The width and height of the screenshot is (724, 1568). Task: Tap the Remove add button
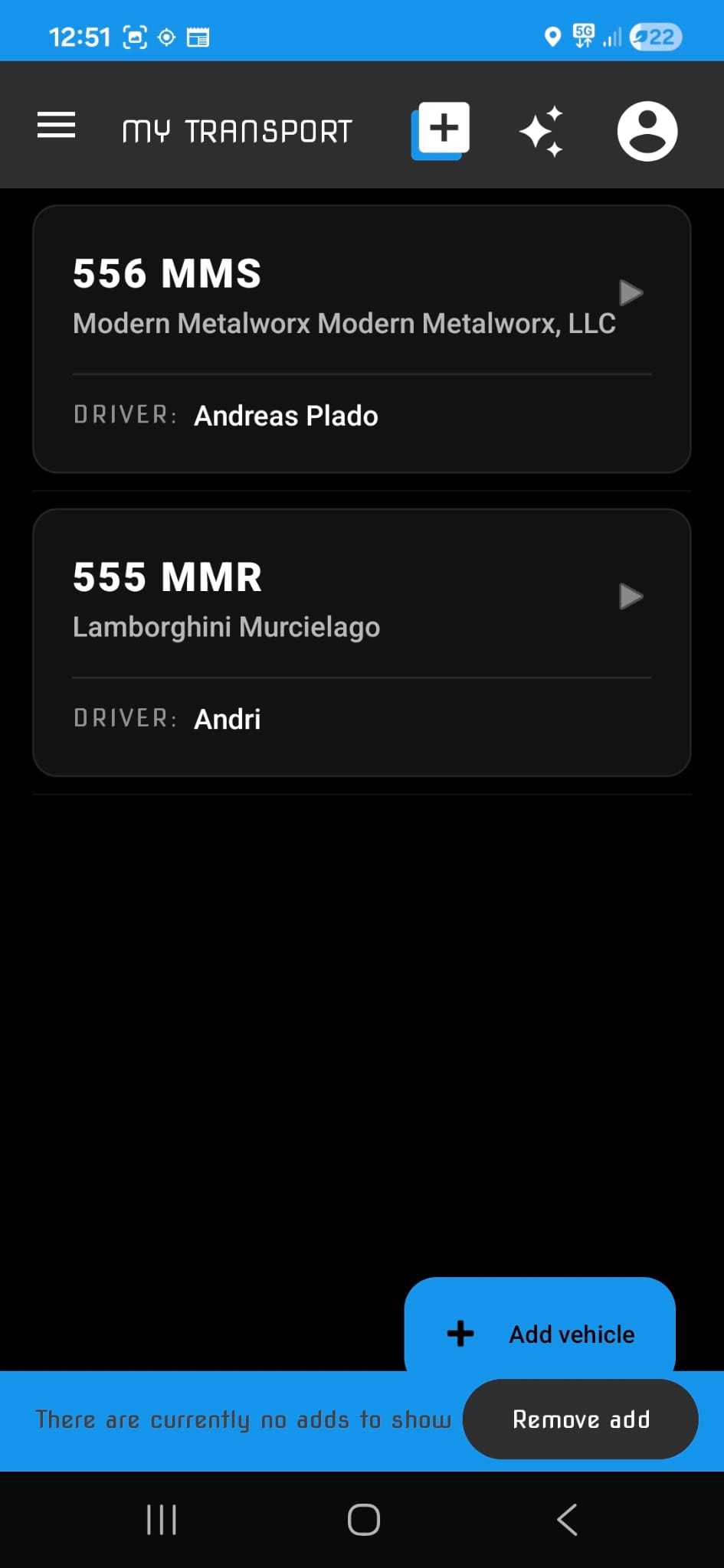[x=581, y=1419]
